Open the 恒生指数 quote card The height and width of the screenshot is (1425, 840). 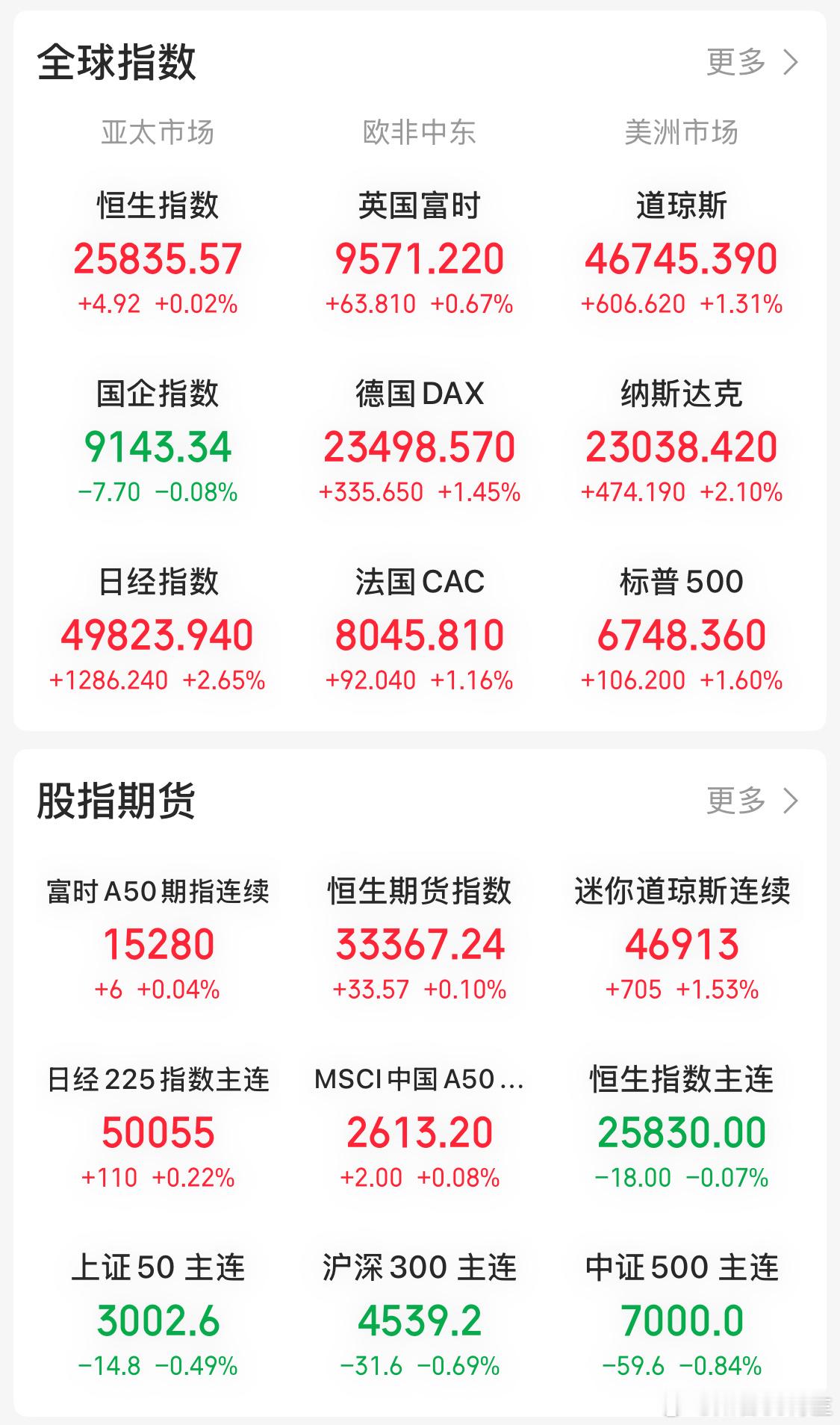(x=159, y=254)
